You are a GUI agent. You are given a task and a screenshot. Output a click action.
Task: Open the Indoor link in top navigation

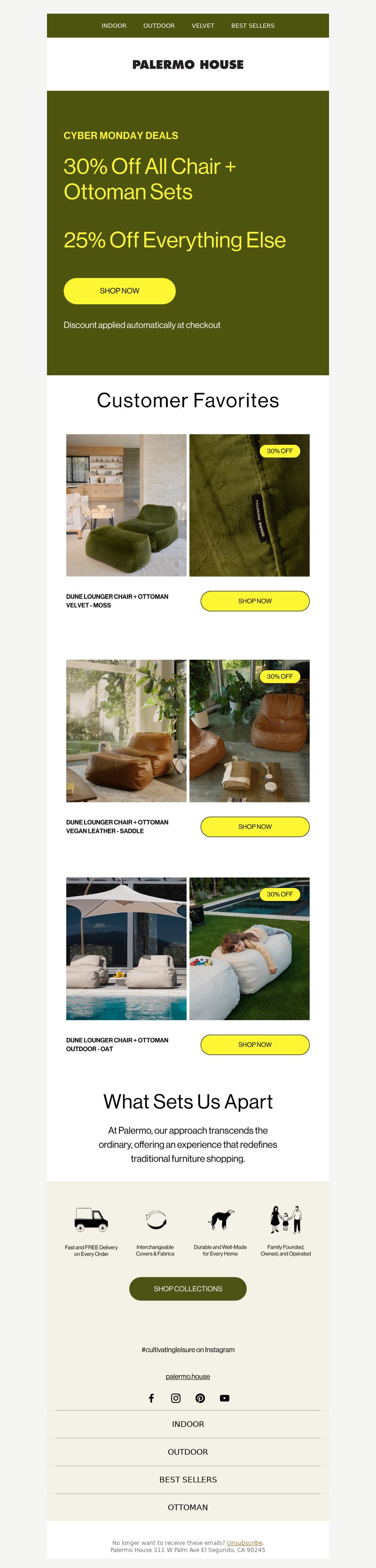pos(114,25)
